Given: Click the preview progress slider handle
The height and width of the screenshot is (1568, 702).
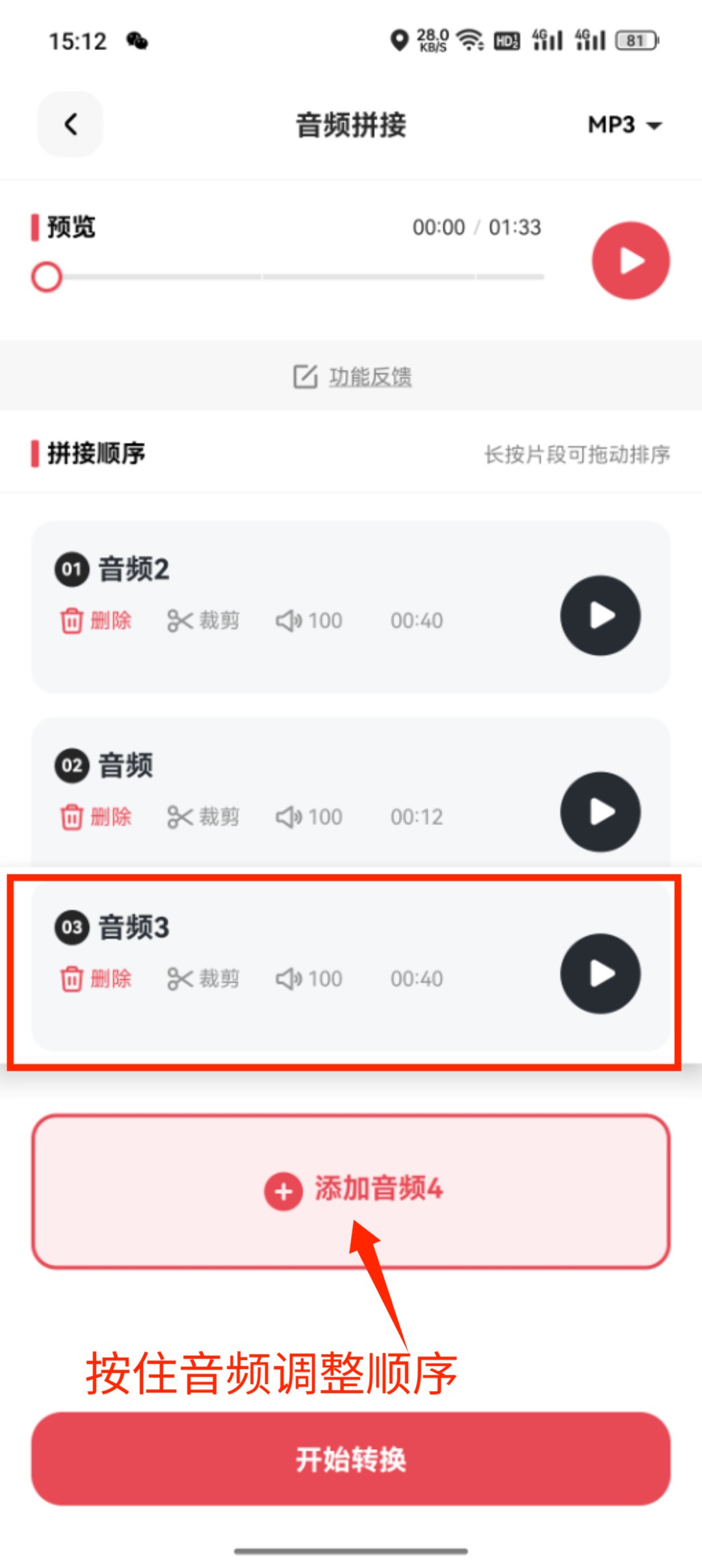Looking at the screenshot, I should (47, 277).
